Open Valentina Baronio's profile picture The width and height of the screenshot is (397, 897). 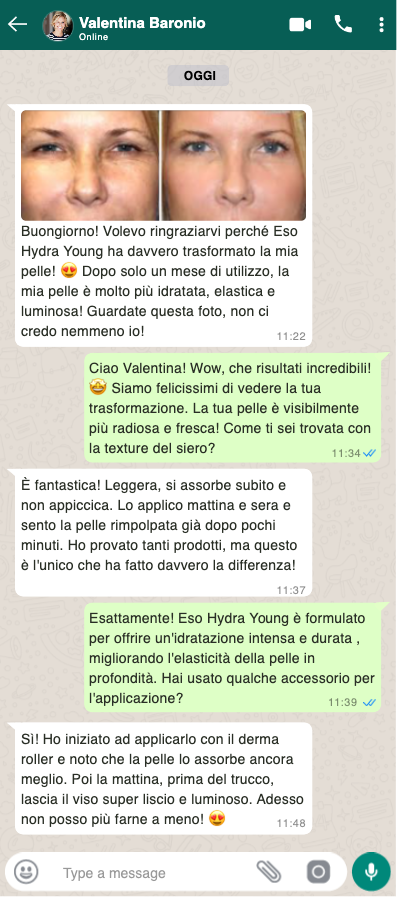[x=58, y=25]
